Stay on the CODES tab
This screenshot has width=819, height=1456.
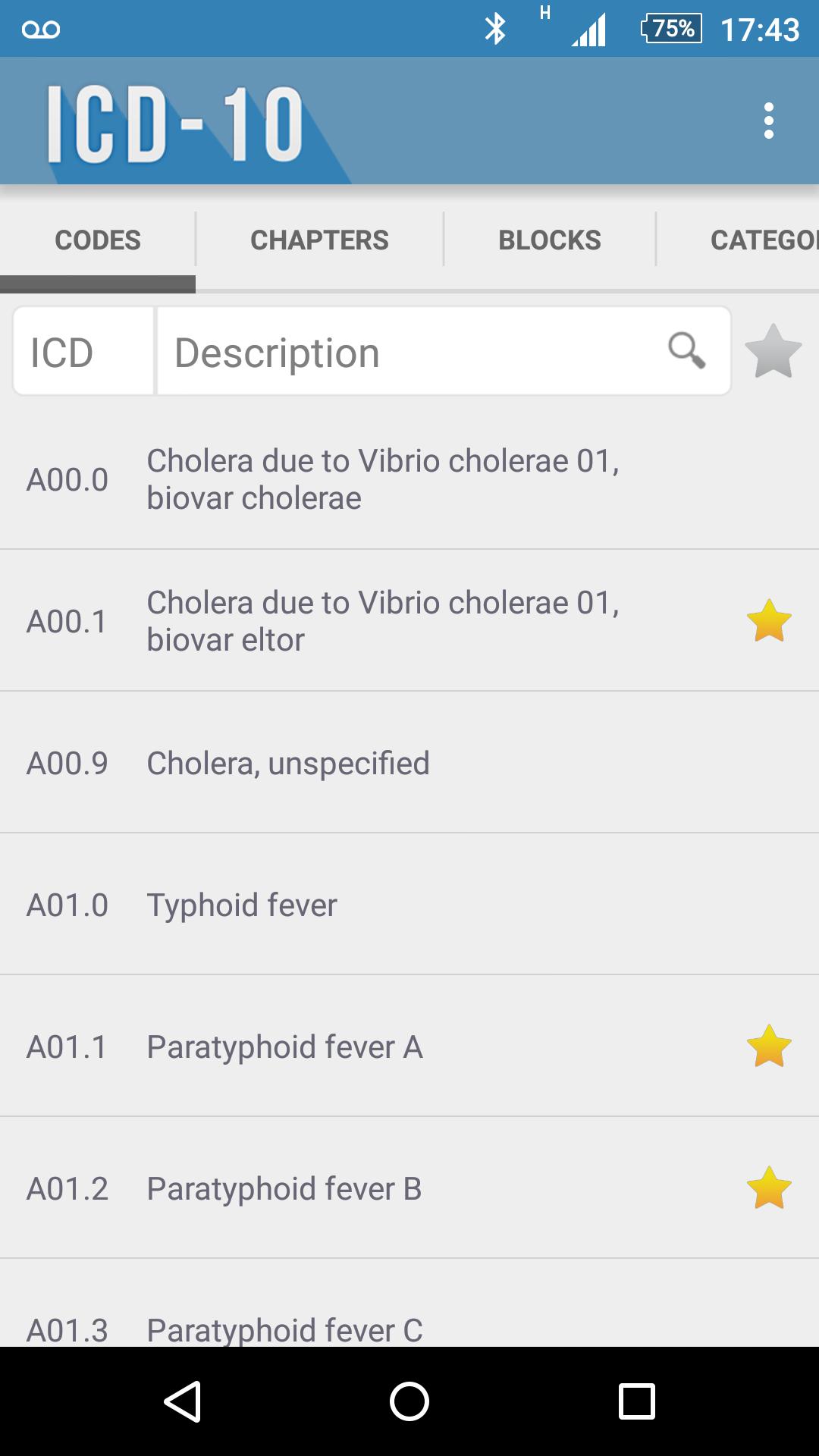(97, 239)
